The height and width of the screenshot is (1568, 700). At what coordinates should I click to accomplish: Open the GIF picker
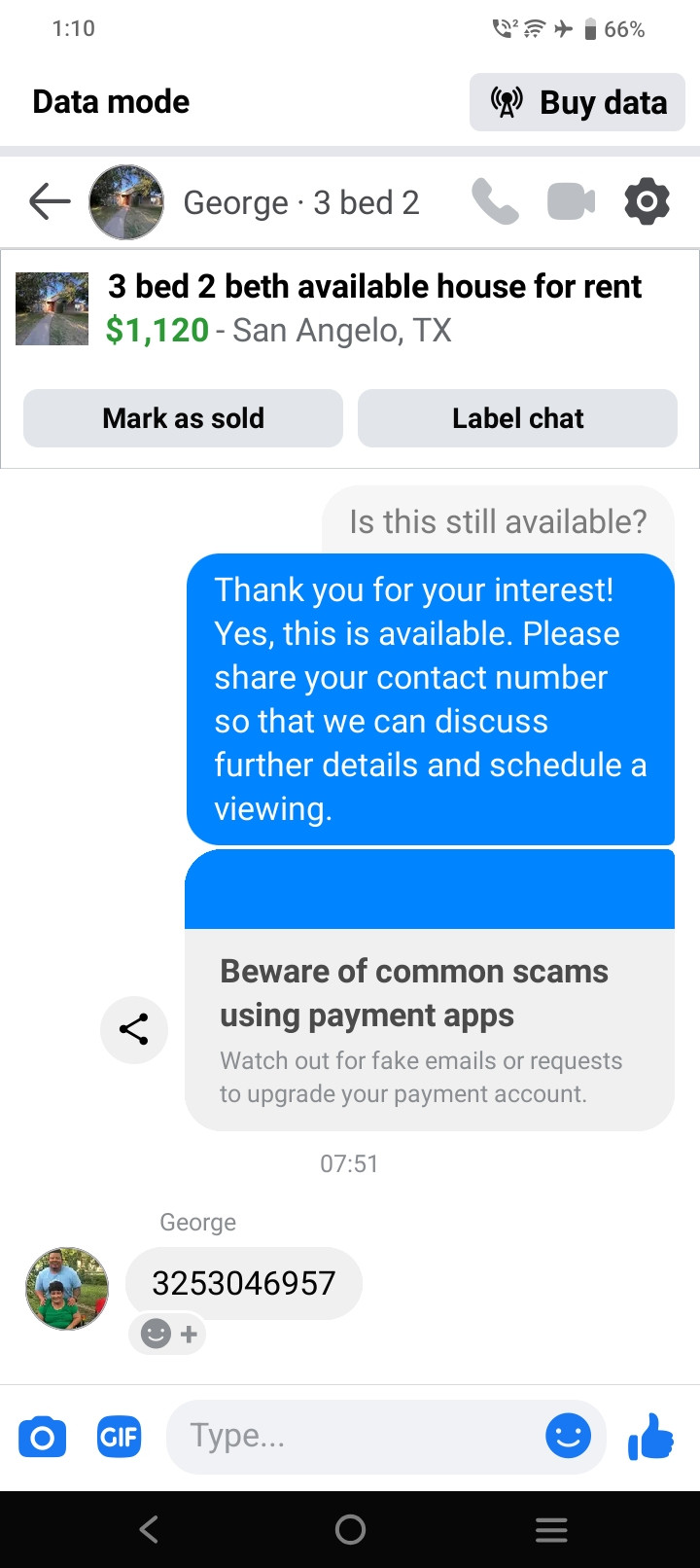[x=119, y=1437]
